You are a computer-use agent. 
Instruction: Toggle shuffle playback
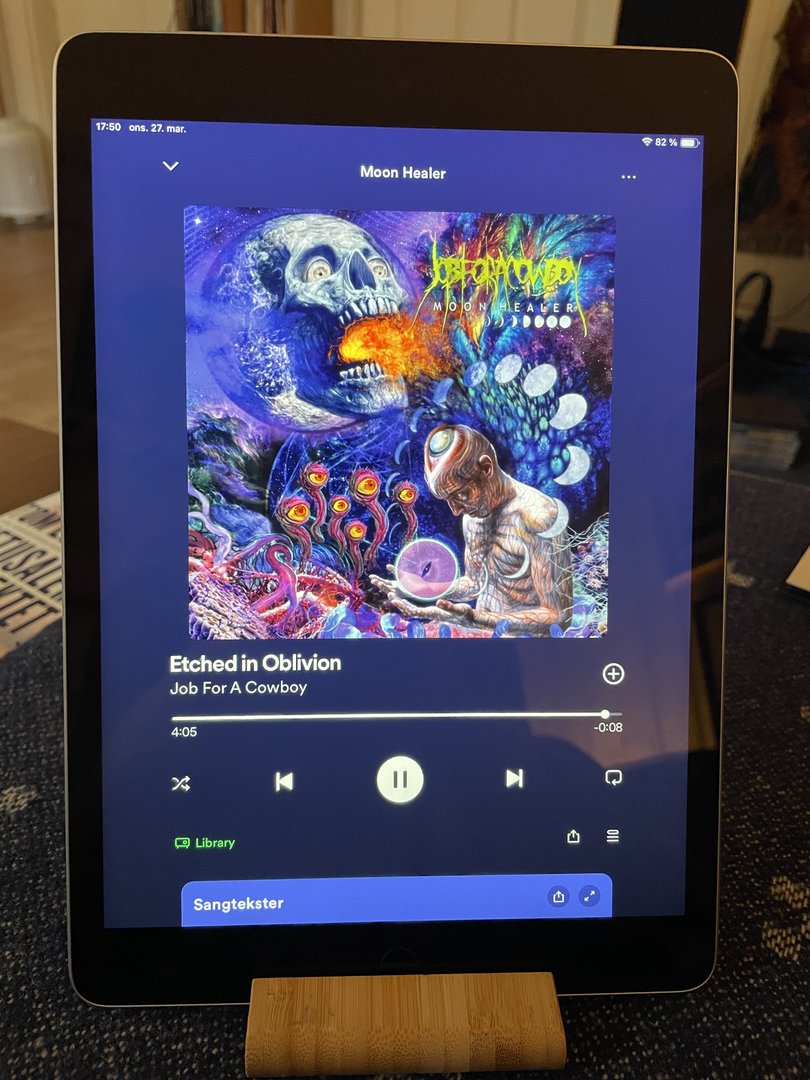(180, 783)
